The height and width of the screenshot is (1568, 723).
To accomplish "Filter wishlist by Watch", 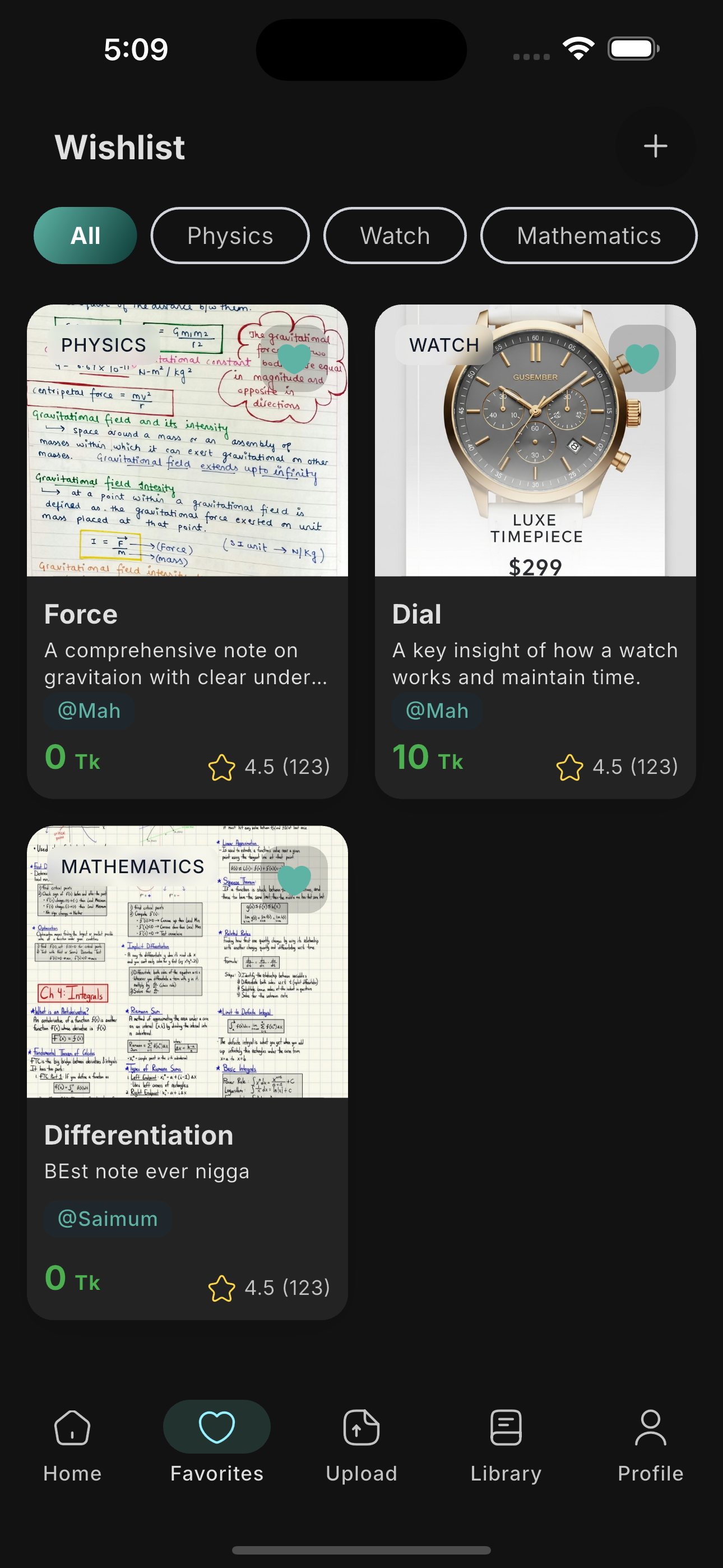I will point(395,236).
